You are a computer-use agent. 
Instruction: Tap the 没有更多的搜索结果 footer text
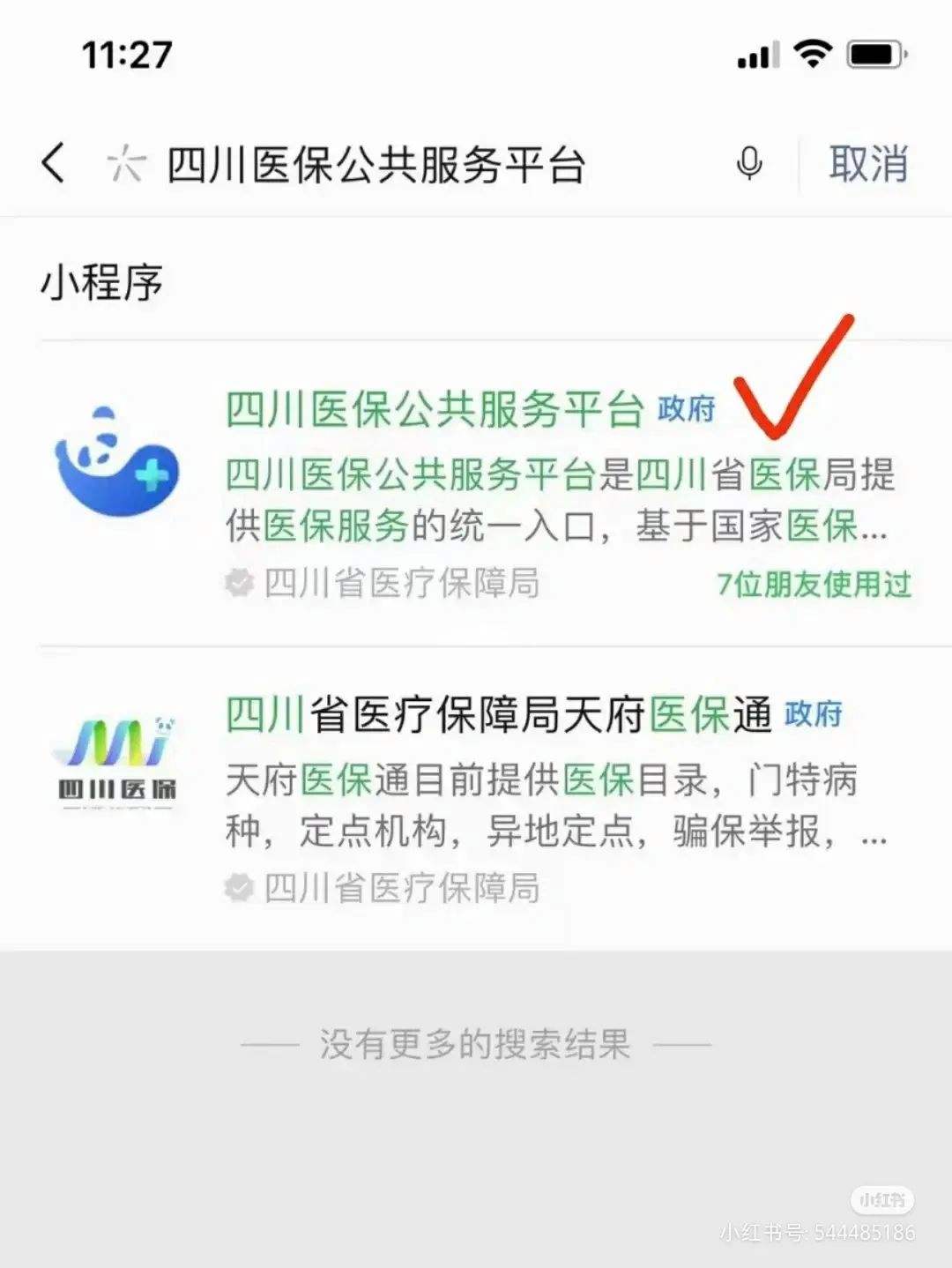point(476,1043)
